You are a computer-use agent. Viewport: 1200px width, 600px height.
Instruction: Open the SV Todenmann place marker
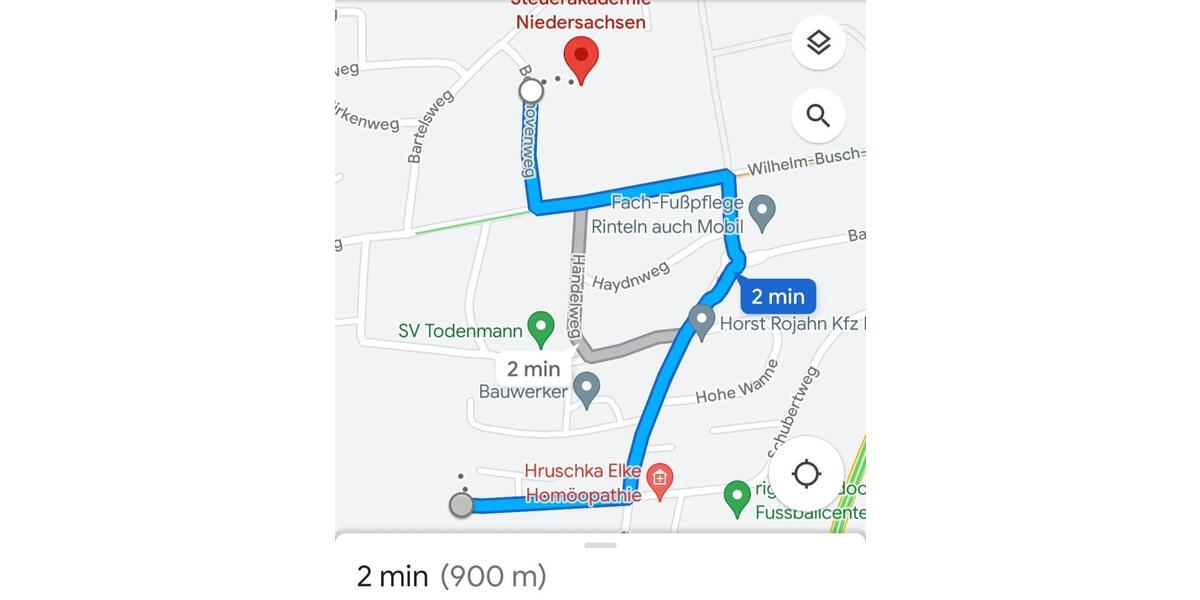click(541, 327)
